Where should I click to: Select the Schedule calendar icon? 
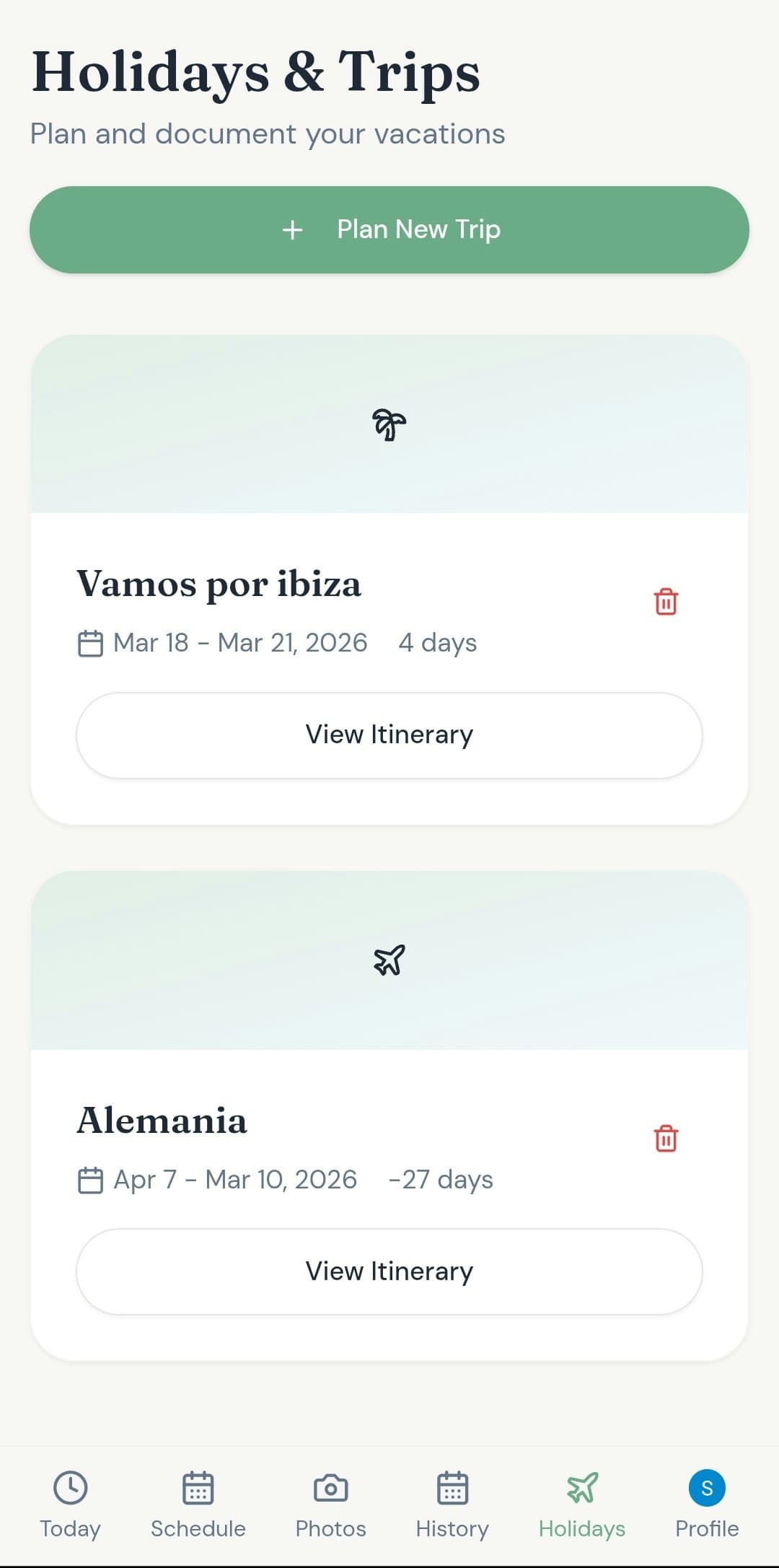pyautogui.click(x=198, y=1487)
